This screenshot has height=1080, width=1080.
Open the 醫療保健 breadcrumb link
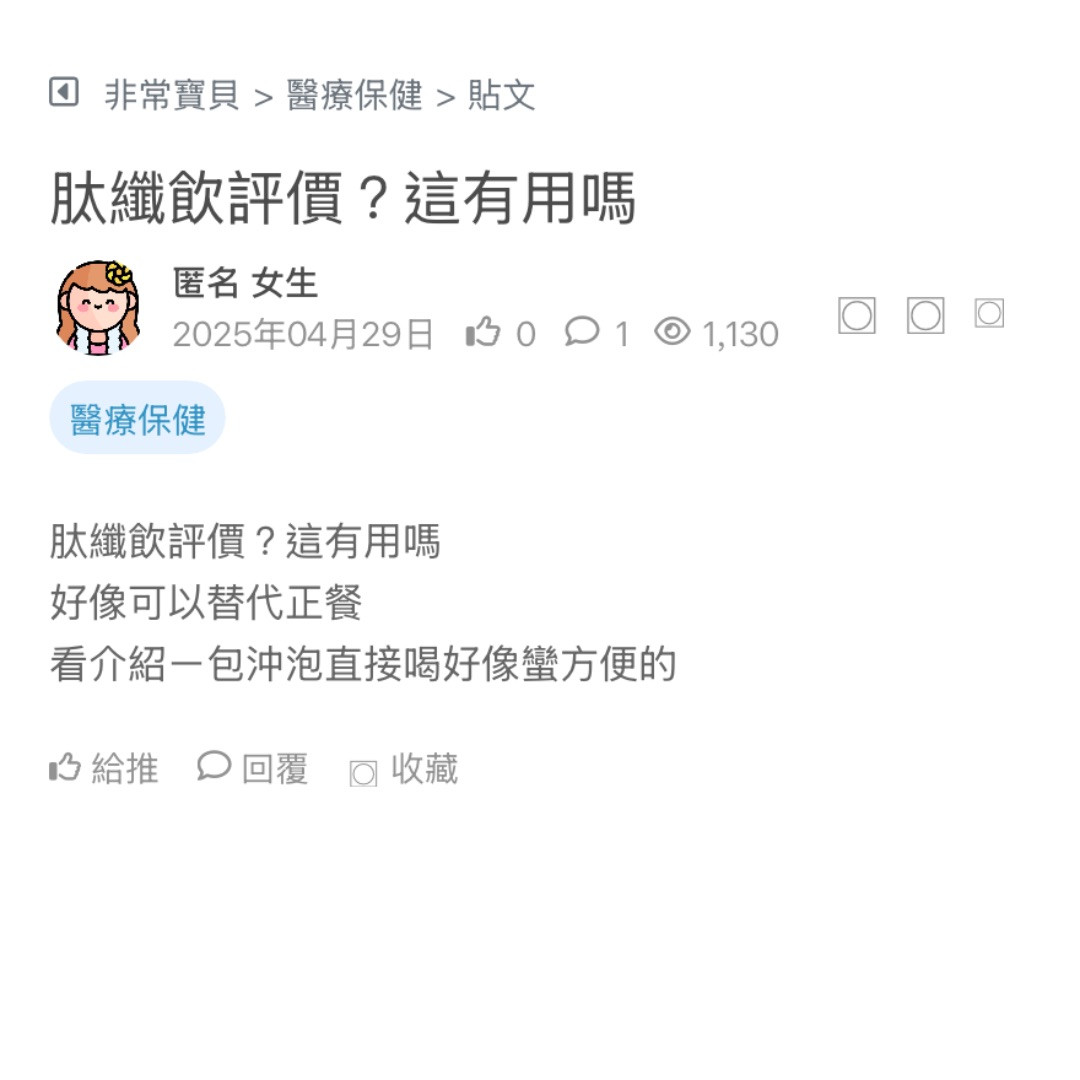point(355,96)
